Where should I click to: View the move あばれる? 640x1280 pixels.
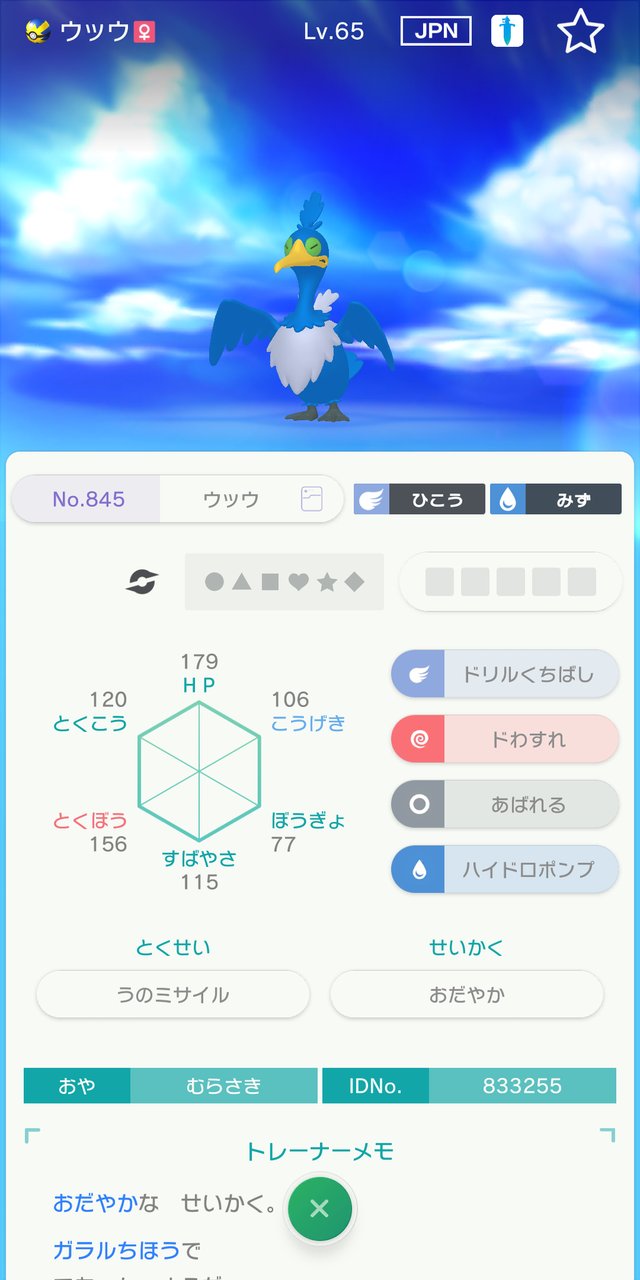[505, 804]
